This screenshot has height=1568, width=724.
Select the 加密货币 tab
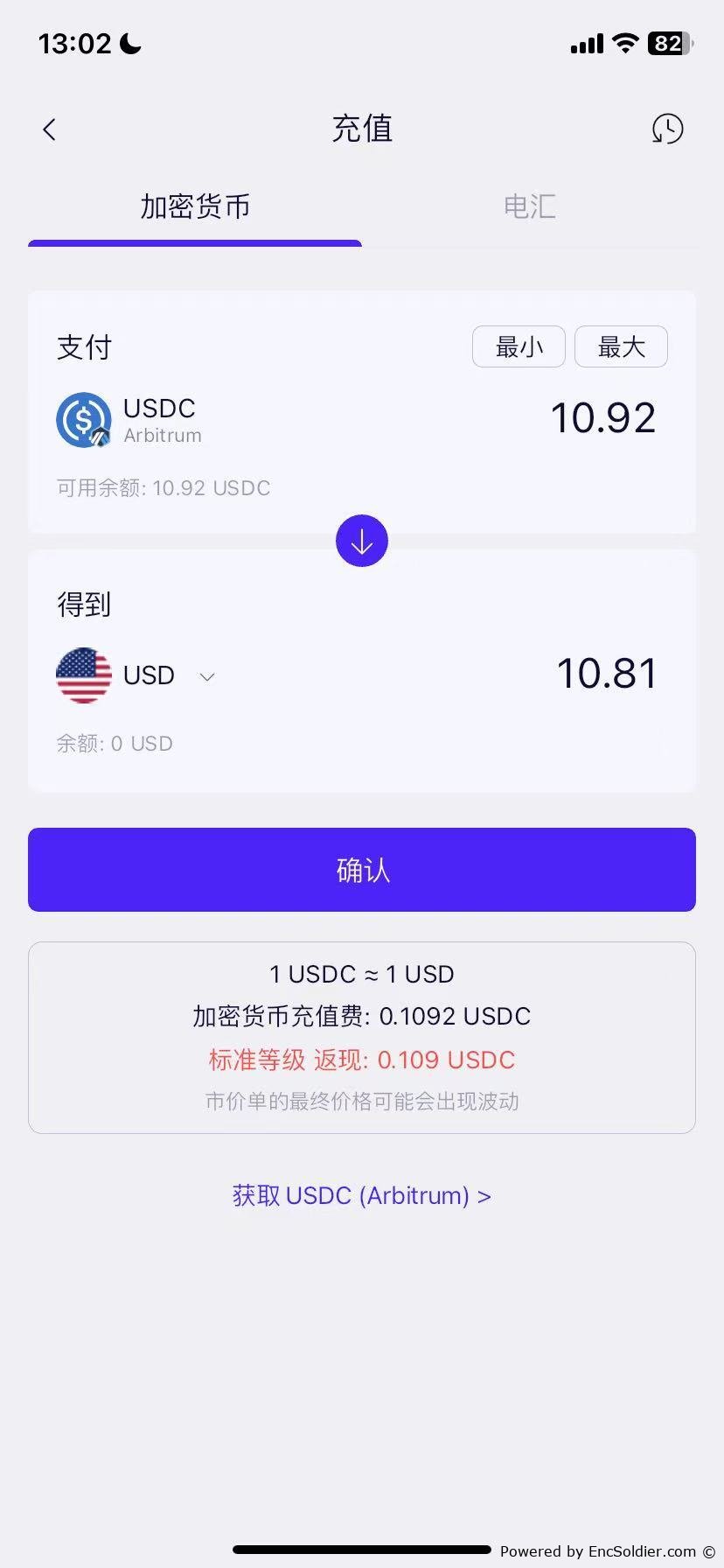point(195,206)
